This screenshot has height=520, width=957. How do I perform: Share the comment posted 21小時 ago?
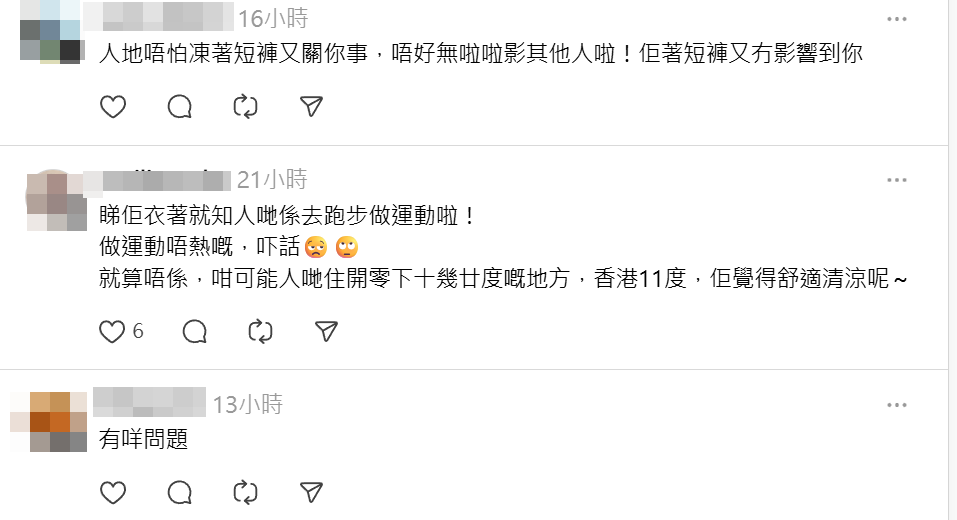326,331
